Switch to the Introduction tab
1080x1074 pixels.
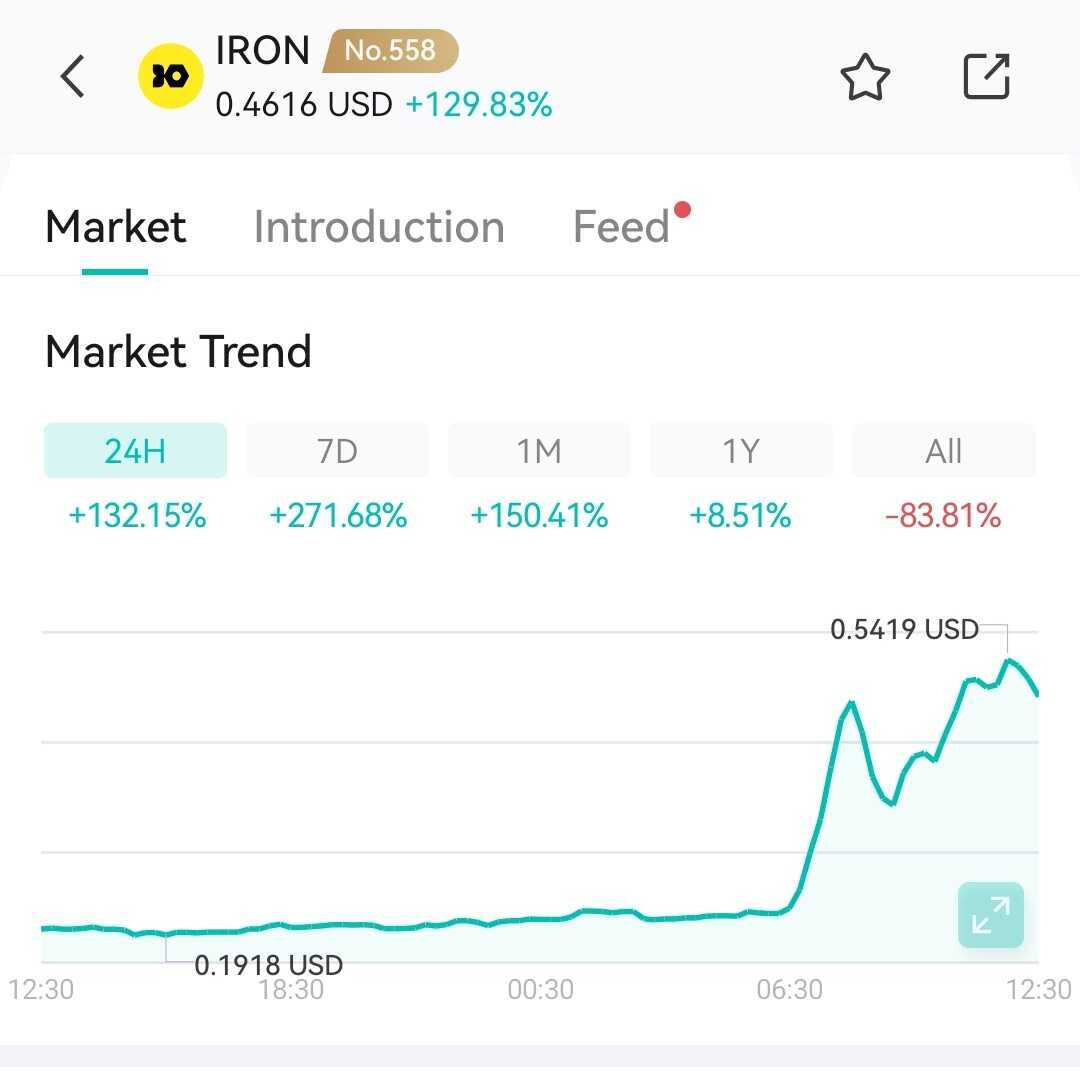click(x=378, y=227)
